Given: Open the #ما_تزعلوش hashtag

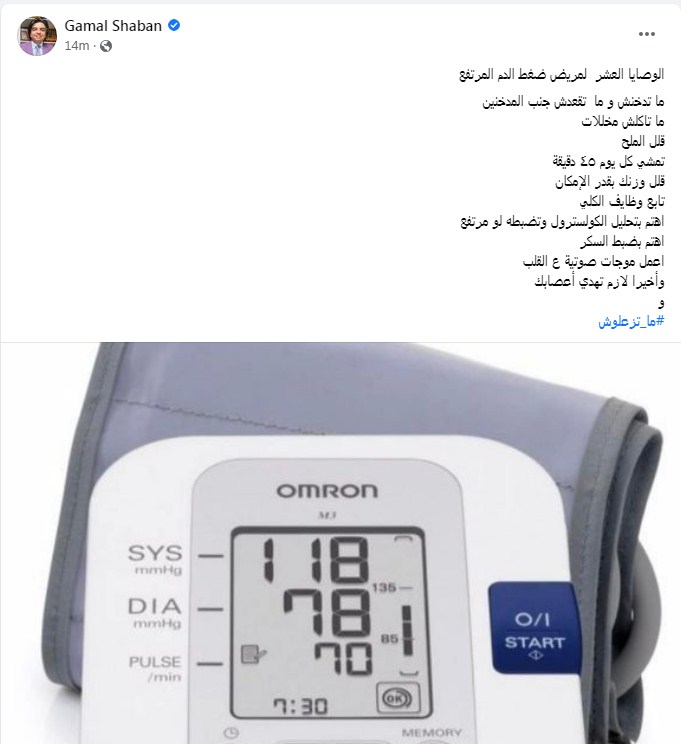Looking at the screenshot, I should [631, 321].
